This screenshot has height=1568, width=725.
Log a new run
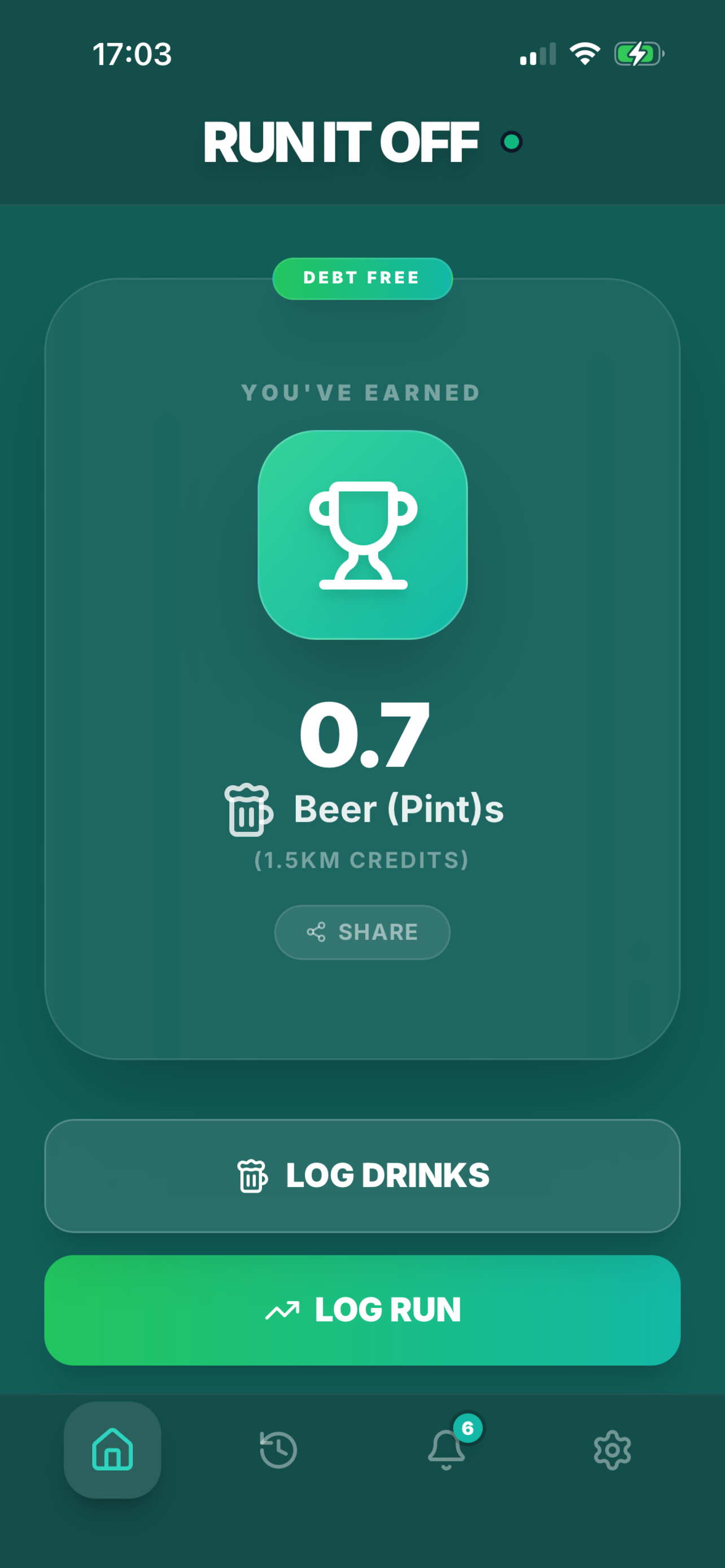pos(362,1310)
